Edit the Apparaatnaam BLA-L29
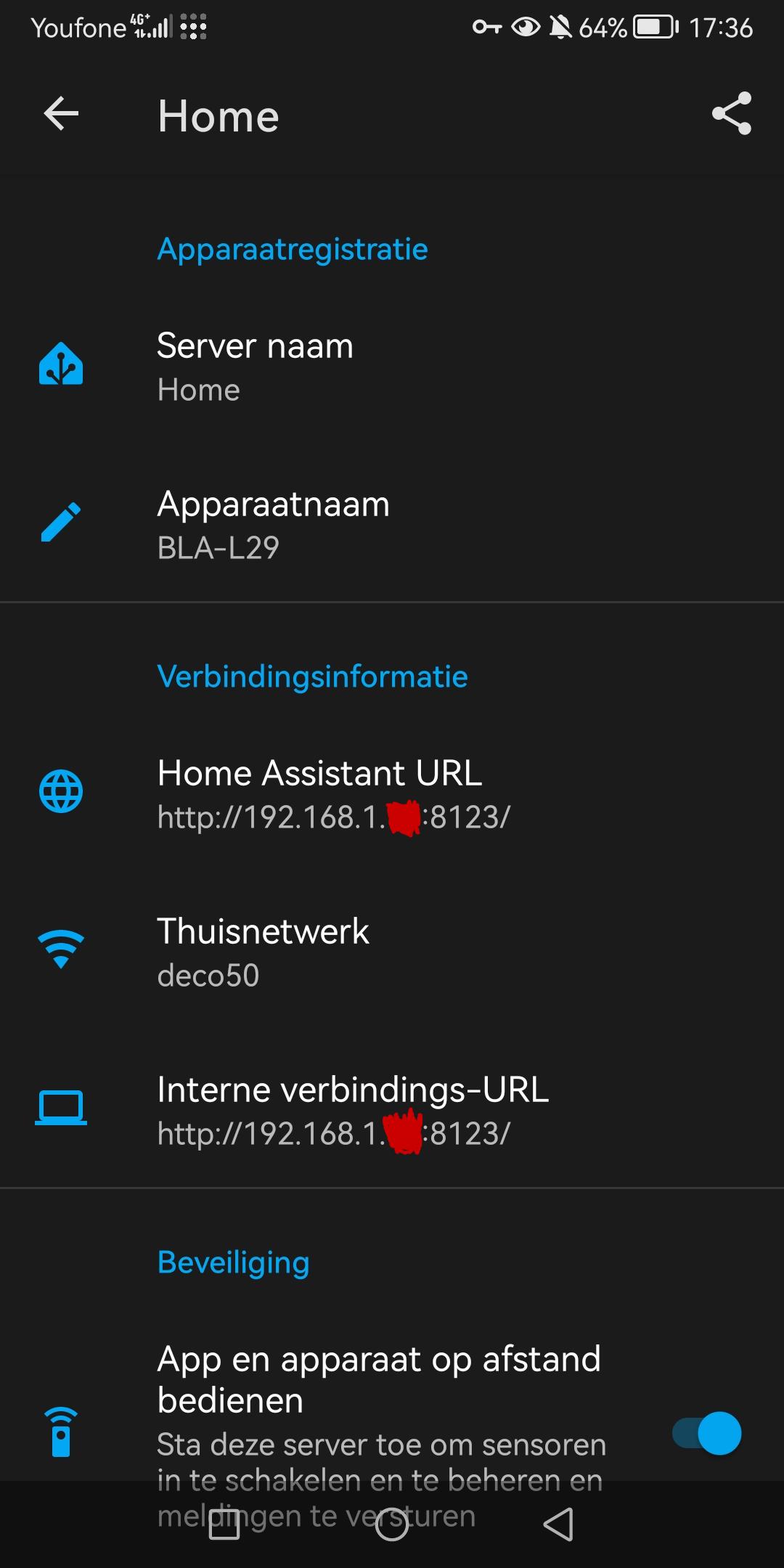 392,524
